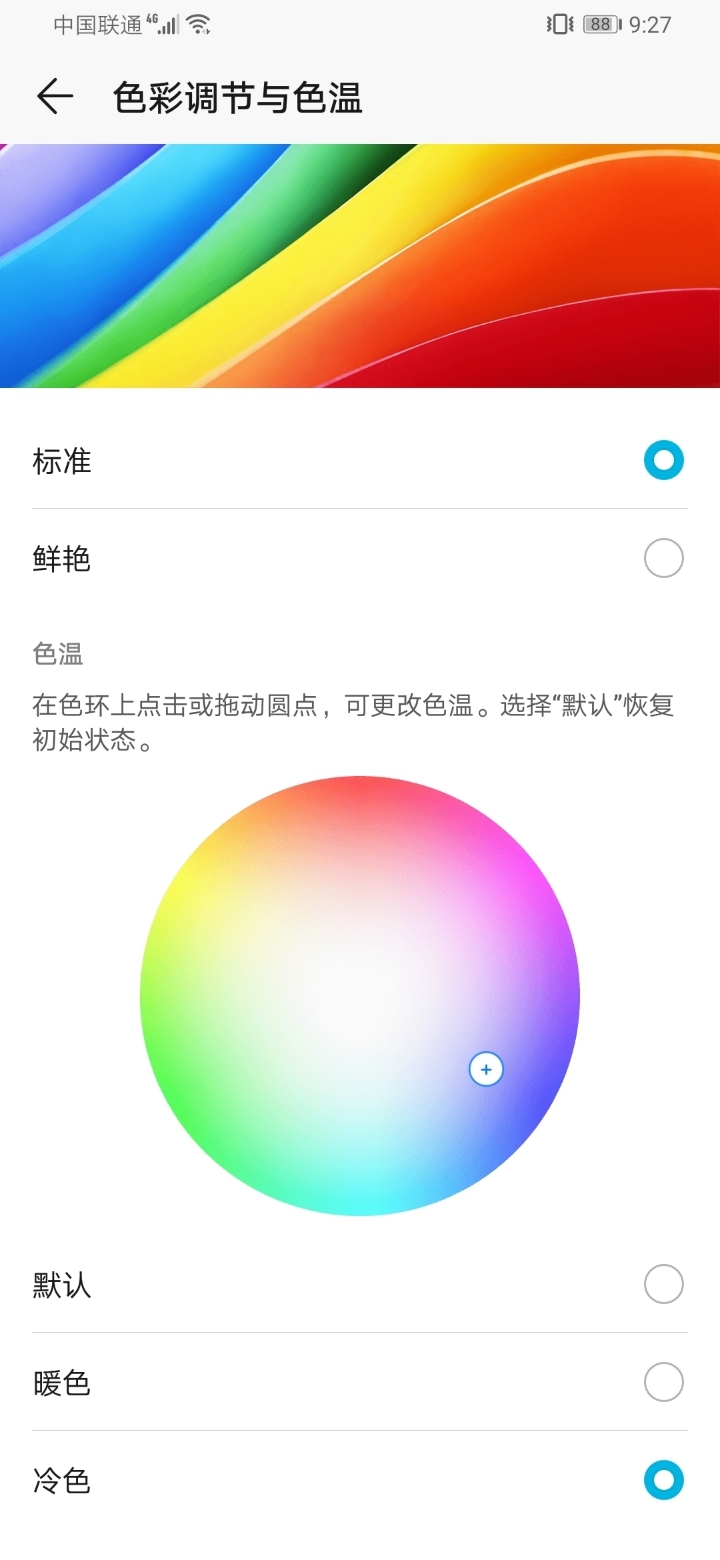Tap the center of the color temperature wheel
This screenshot has width=720, height=1560.
pyautogui.click(x=360, y=995)
